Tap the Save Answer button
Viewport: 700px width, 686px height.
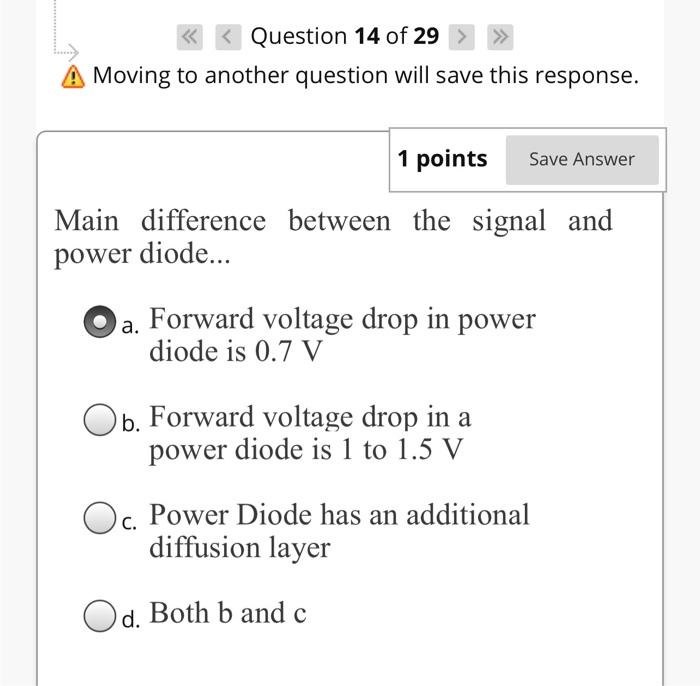point(581,159)
